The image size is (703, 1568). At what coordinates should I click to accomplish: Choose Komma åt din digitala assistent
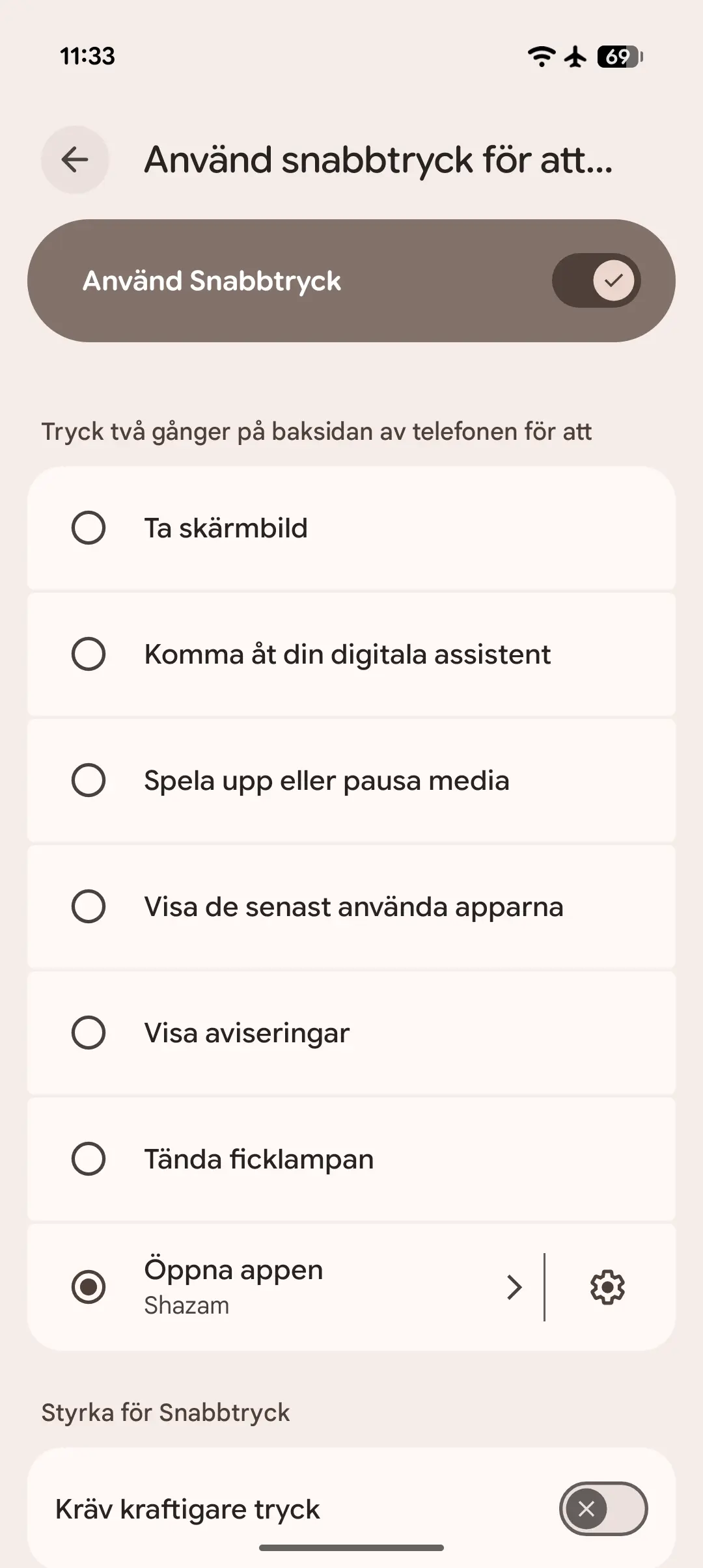pyautogui.click(x=89, y=654)
